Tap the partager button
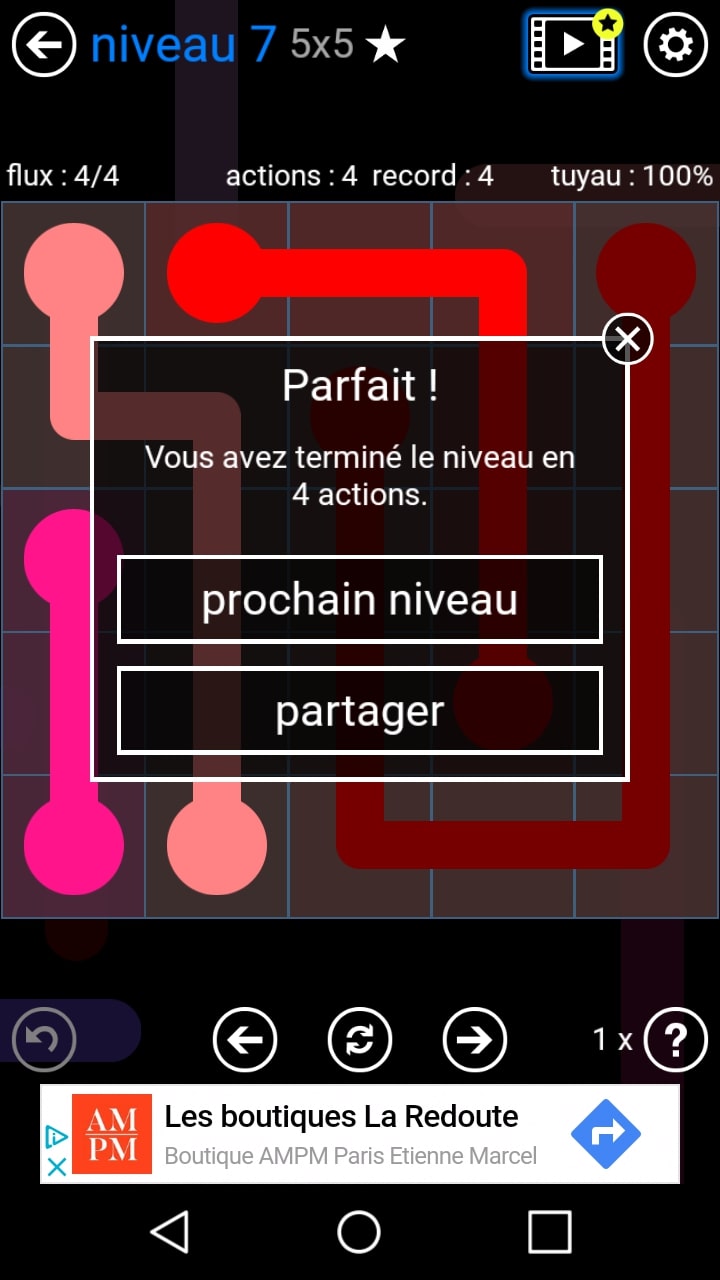 point(360,711)
